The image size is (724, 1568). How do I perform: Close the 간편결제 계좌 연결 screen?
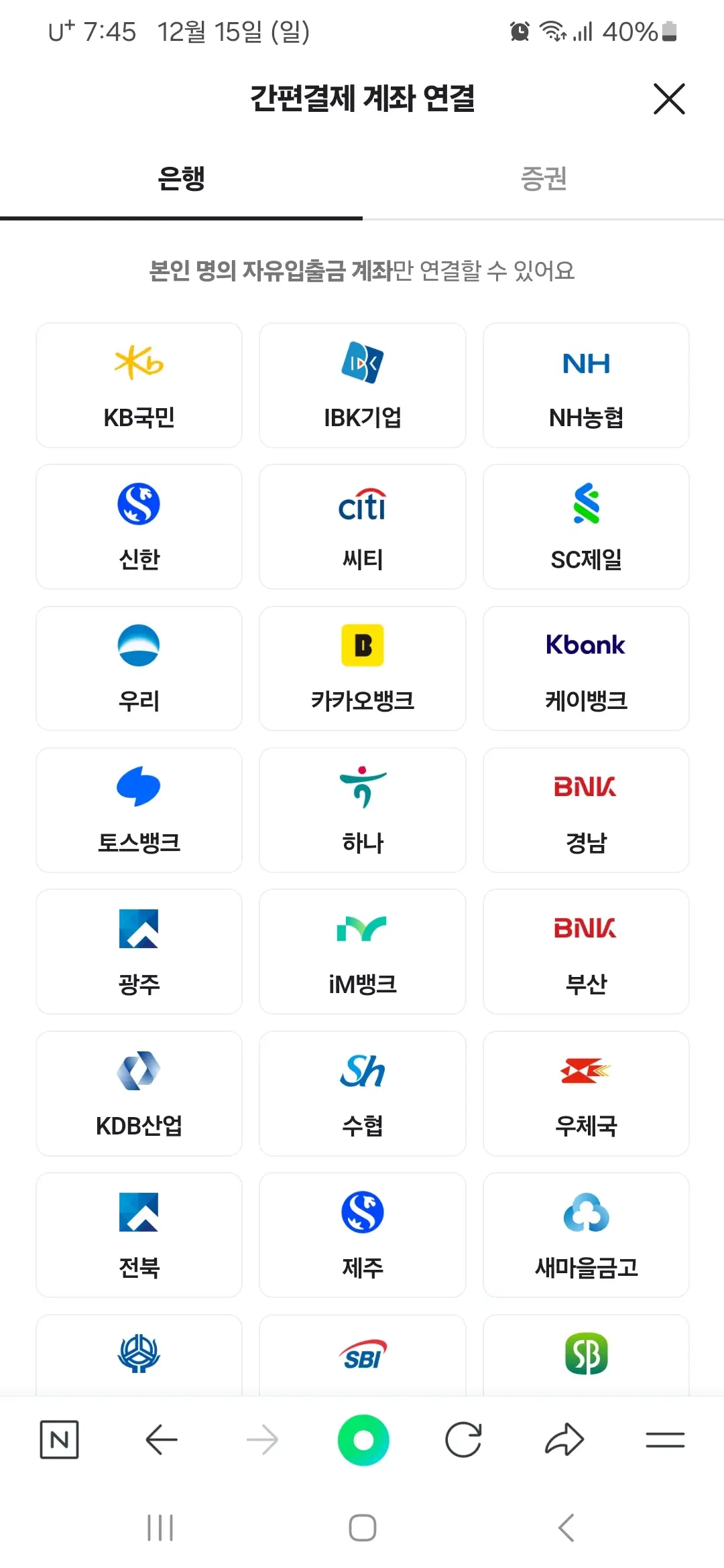(669, 100)
